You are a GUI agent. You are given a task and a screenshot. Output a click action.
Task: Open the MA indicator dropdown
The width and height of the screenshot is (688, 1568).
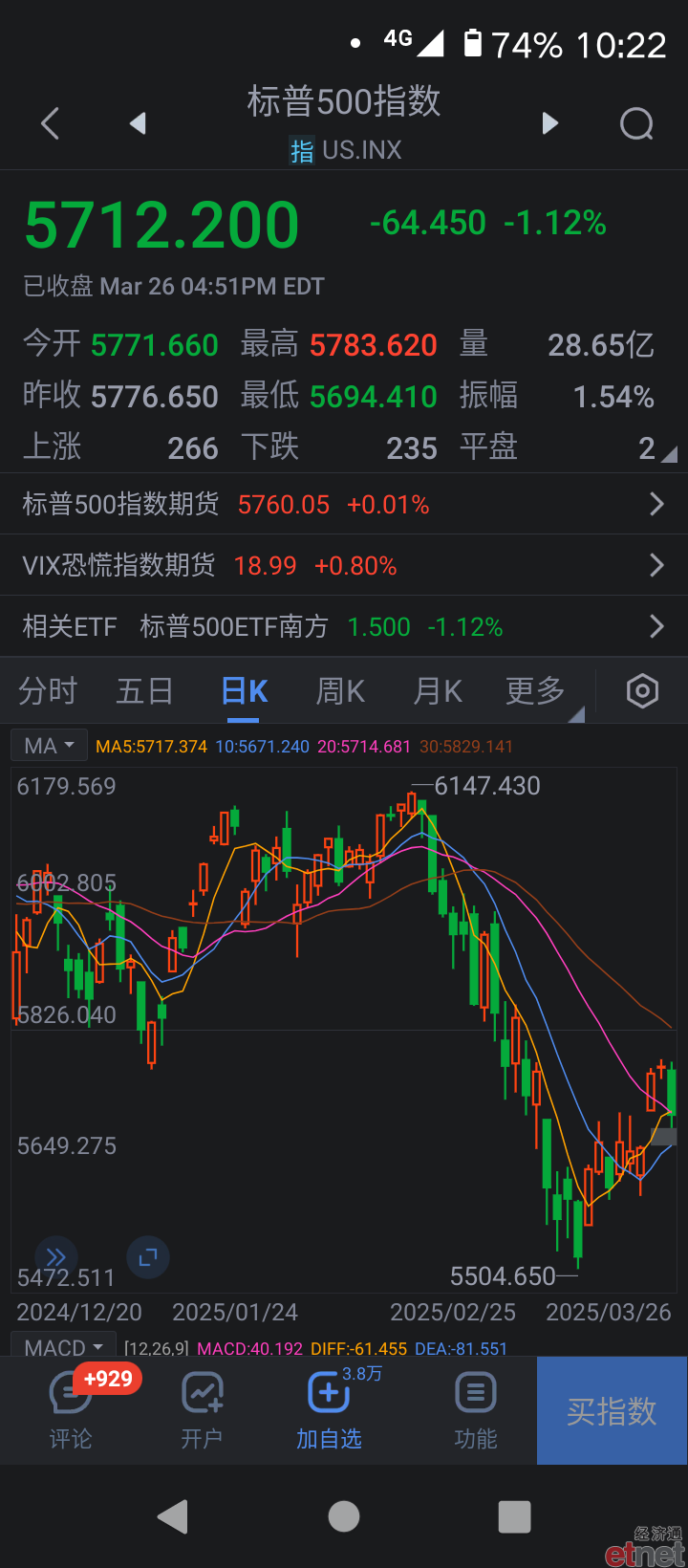point(49,746)
